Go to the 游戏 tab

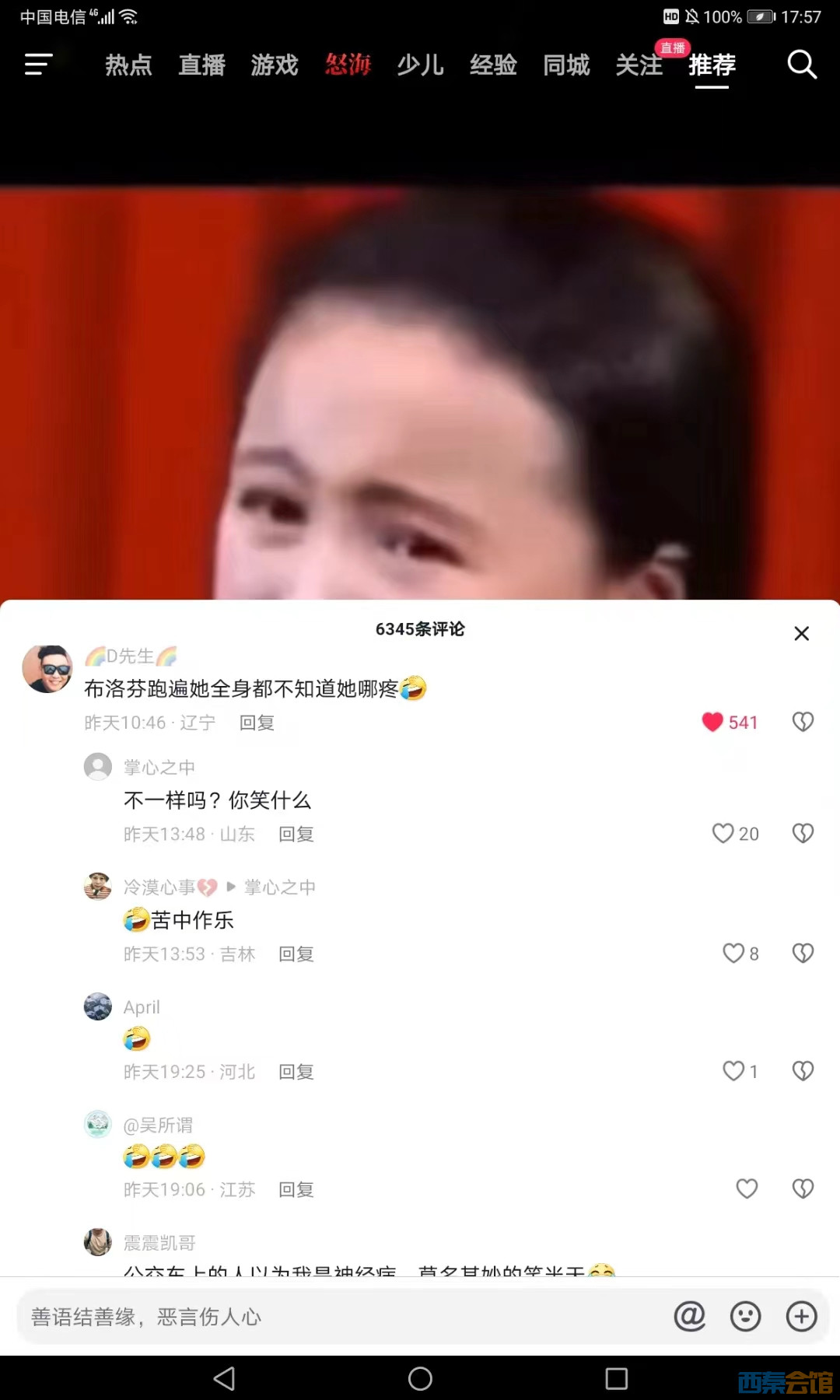tap(275, 65)
